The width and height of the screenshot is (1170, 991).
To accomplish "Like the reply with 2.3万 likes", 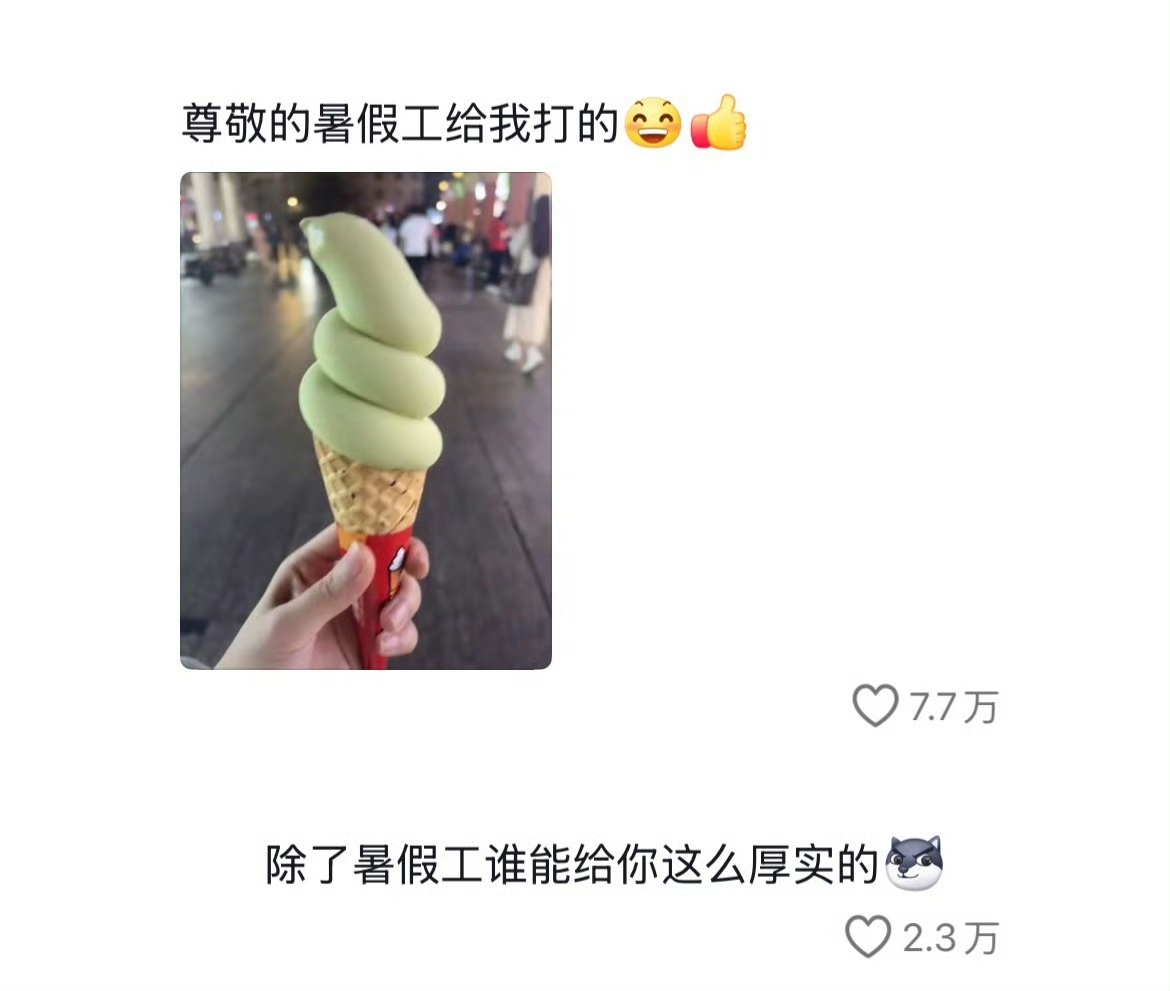I will click(868, 937).
